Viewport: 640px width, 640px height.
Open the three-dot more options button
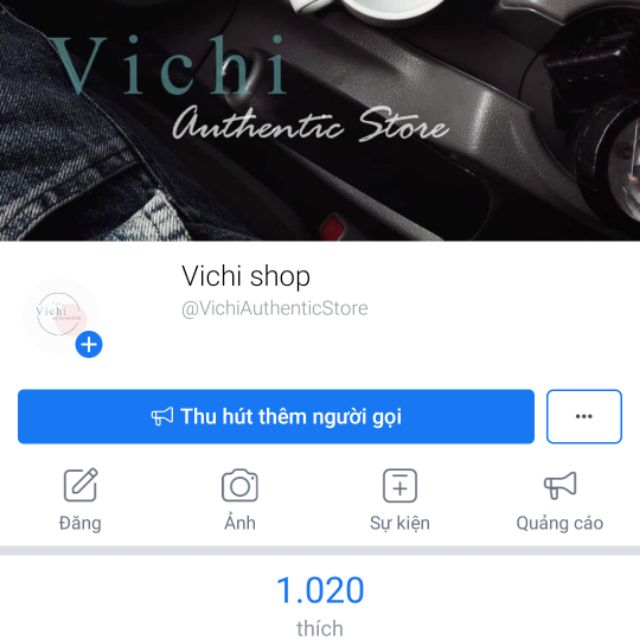584,416
